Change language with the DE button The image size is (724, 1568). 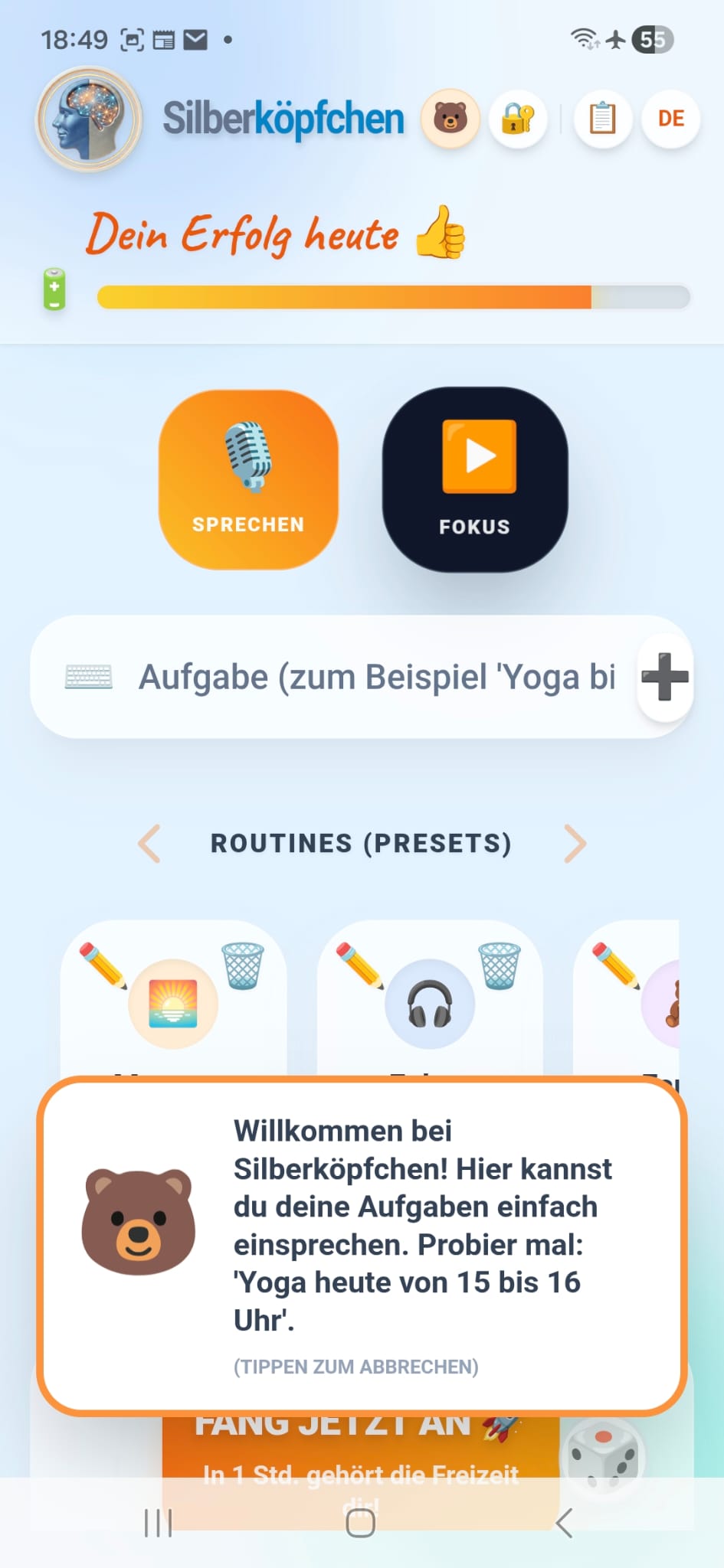671,119
